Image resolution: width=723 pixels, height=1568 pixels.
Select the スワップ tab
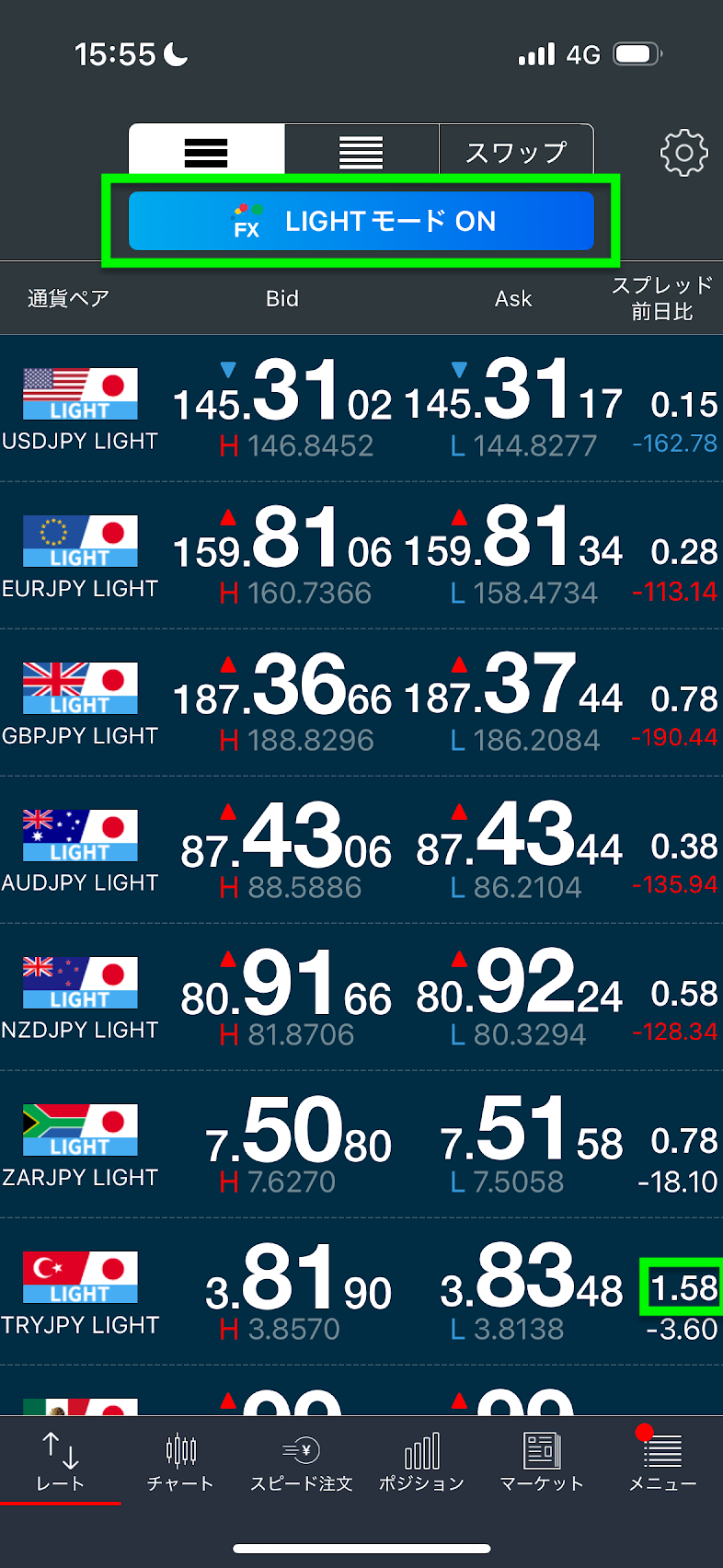[x=516, y=151]
